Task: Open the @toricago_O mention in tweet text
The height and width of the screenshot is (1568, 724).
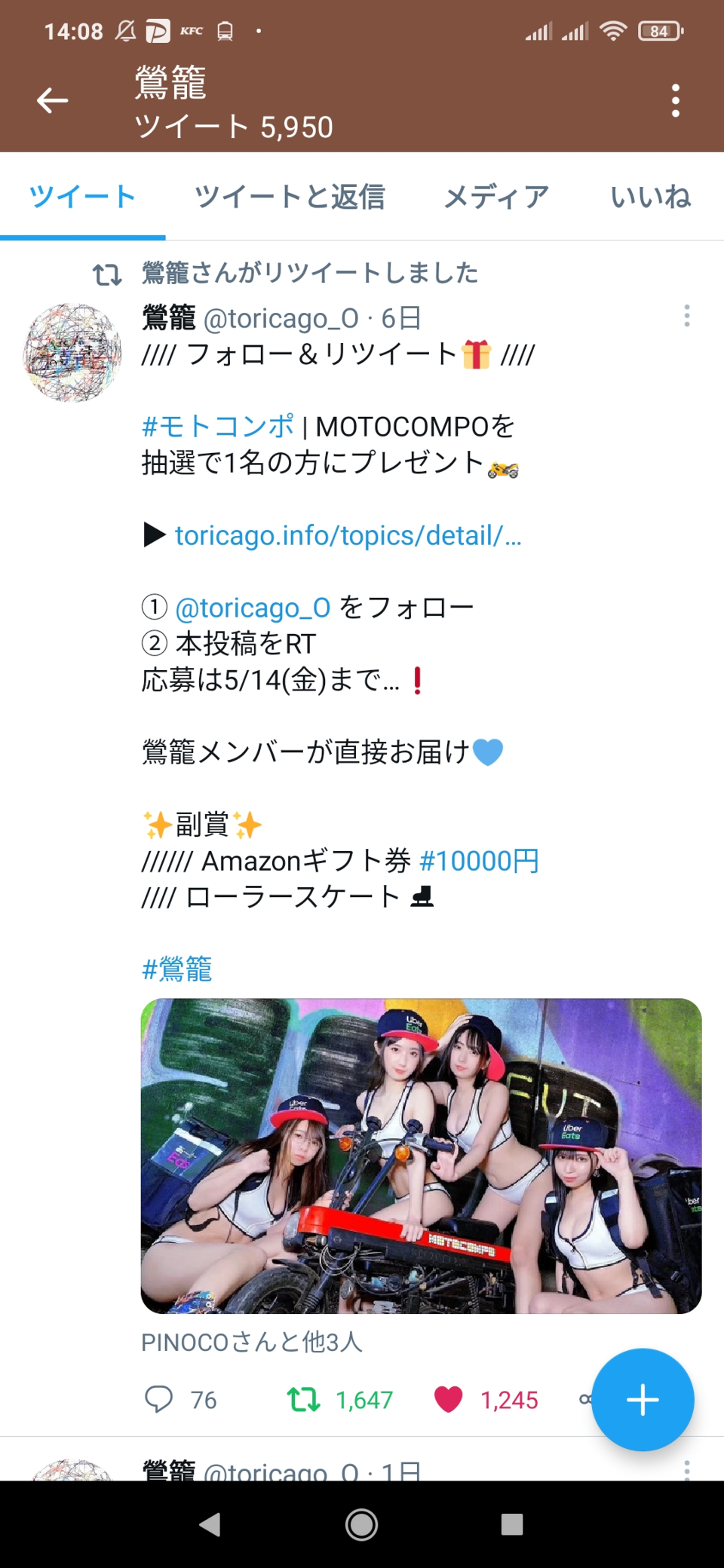Action: (x=253, y=608)
